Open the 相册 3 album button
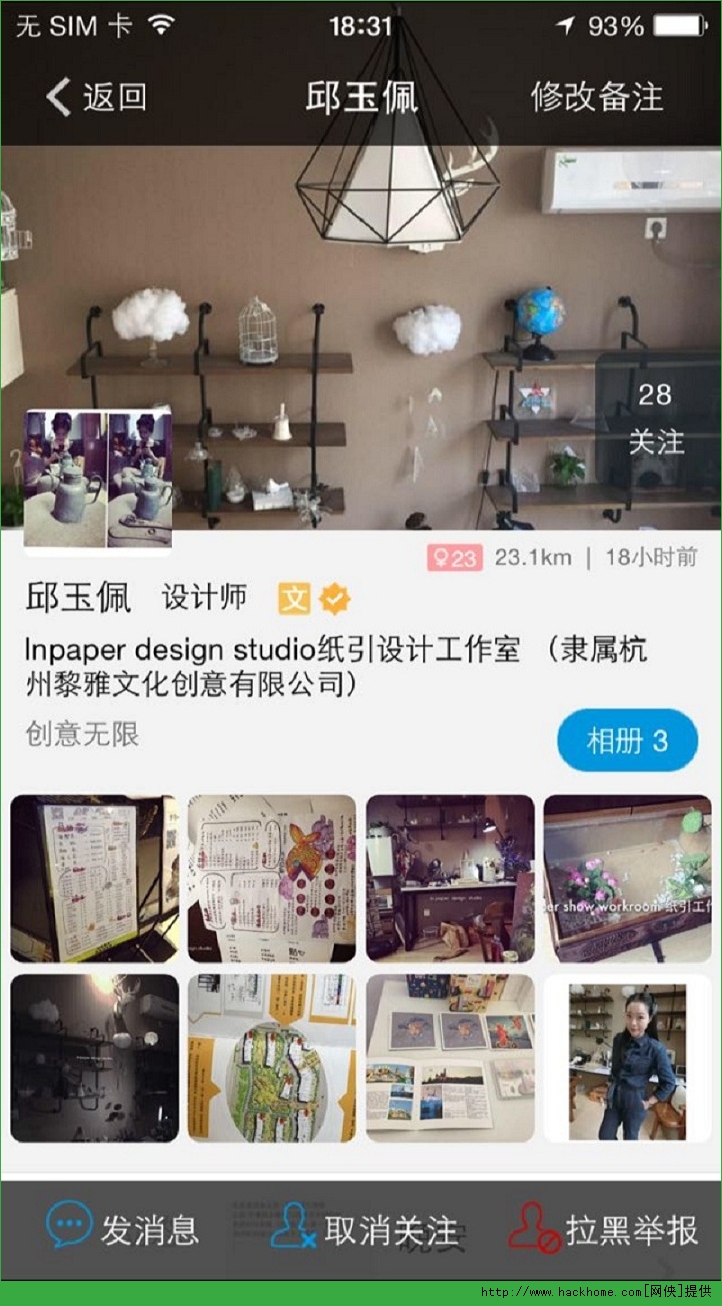The height and width of the screenshot is (1306, 722). tap(627, 741)
